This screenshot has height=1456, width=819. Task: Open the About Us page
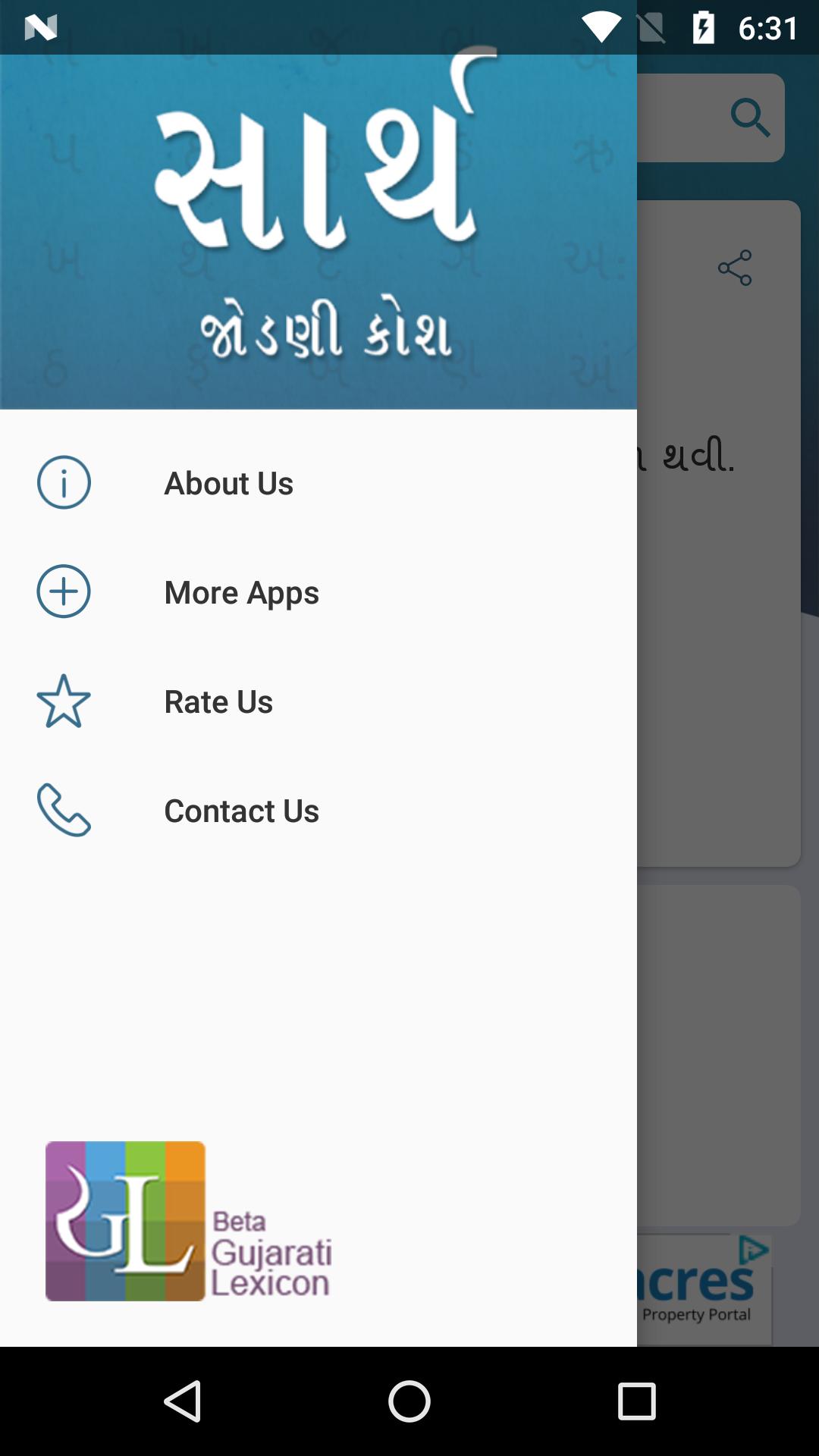tap(228, 483)
